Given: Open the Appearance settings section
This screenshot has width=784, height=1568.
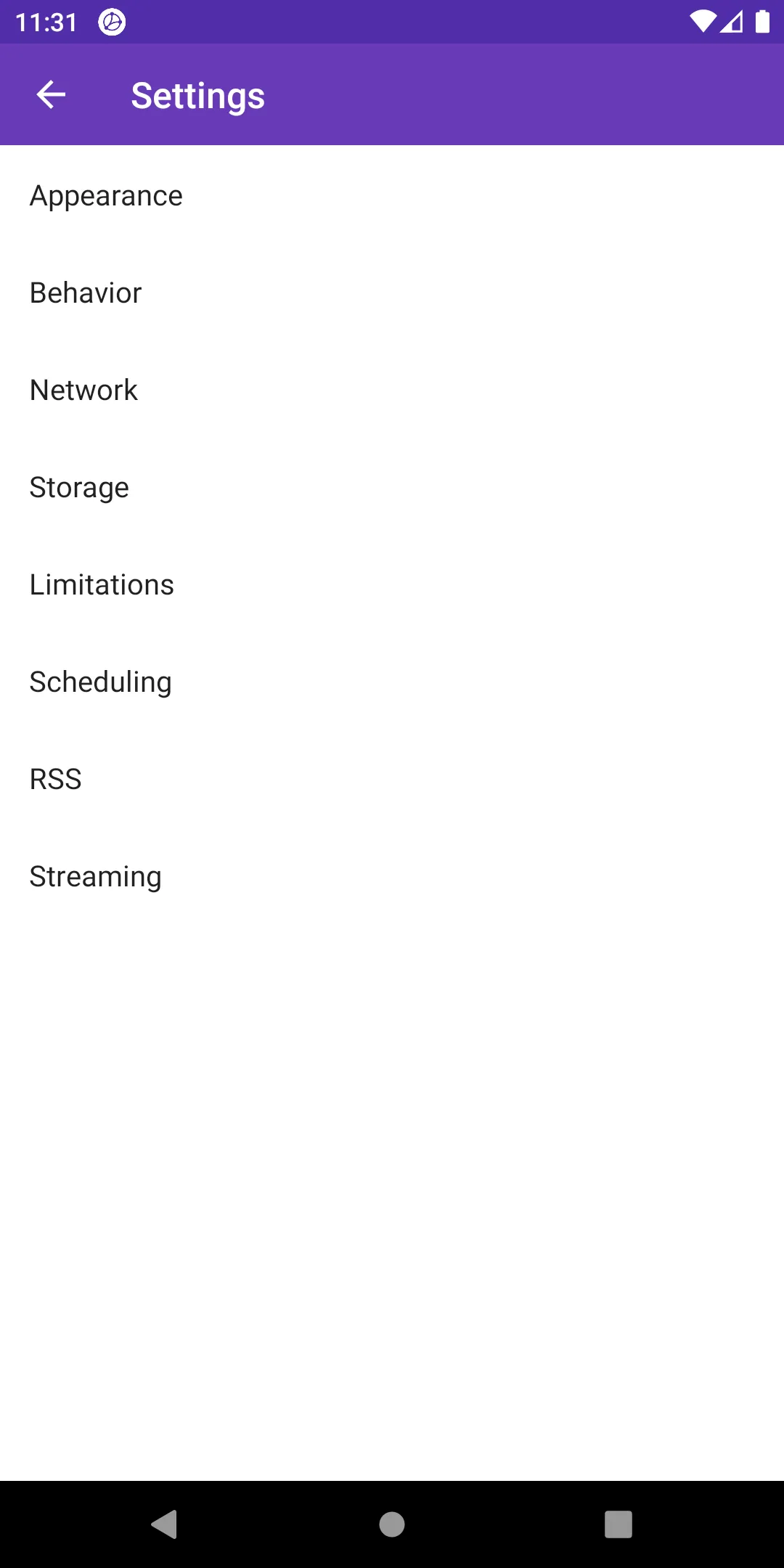Looking at the screenshot, I should tap(105, 195).
